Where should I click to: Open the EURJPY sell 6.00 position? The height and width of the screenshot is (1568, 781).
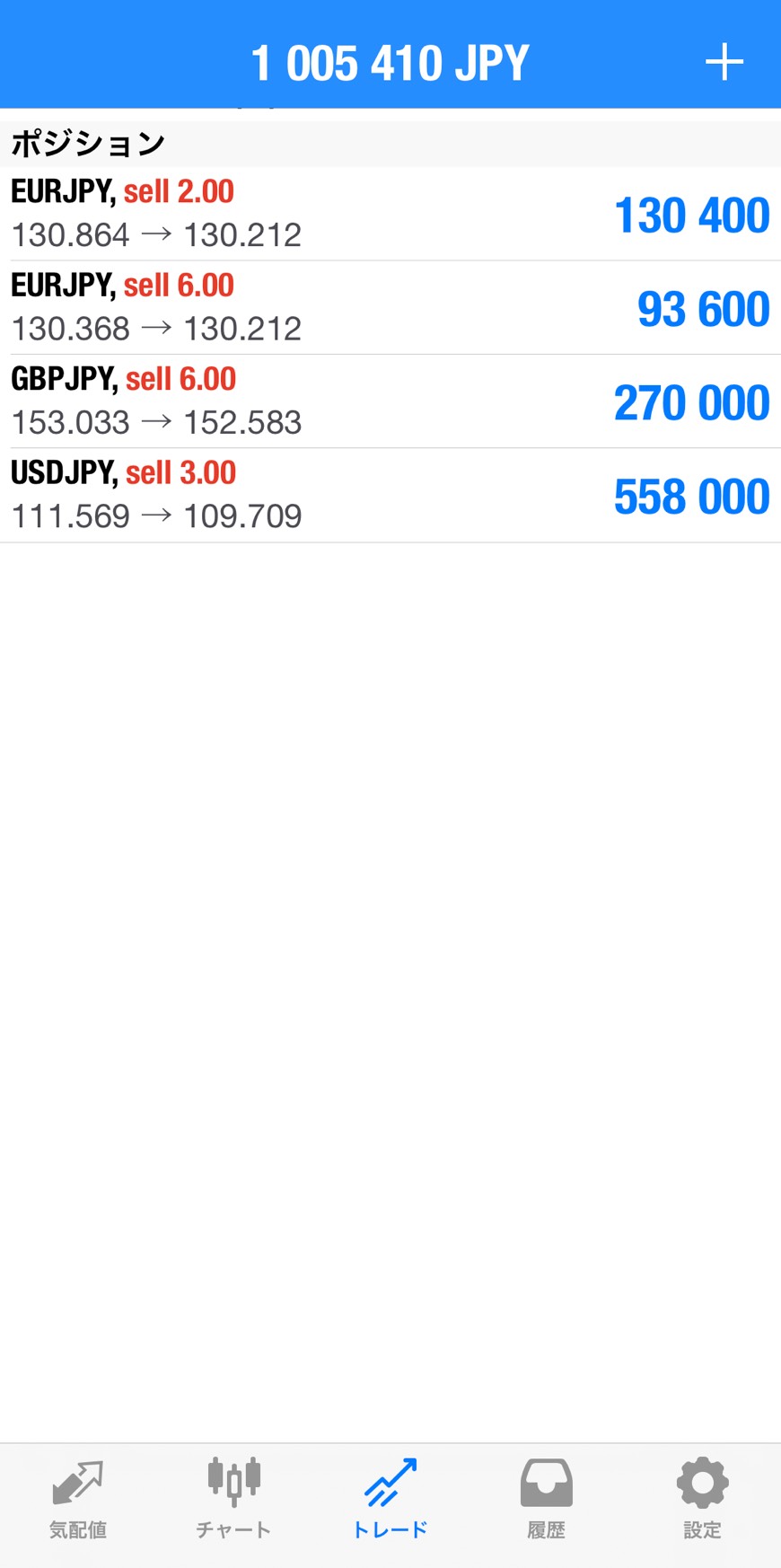pos(390,308)
